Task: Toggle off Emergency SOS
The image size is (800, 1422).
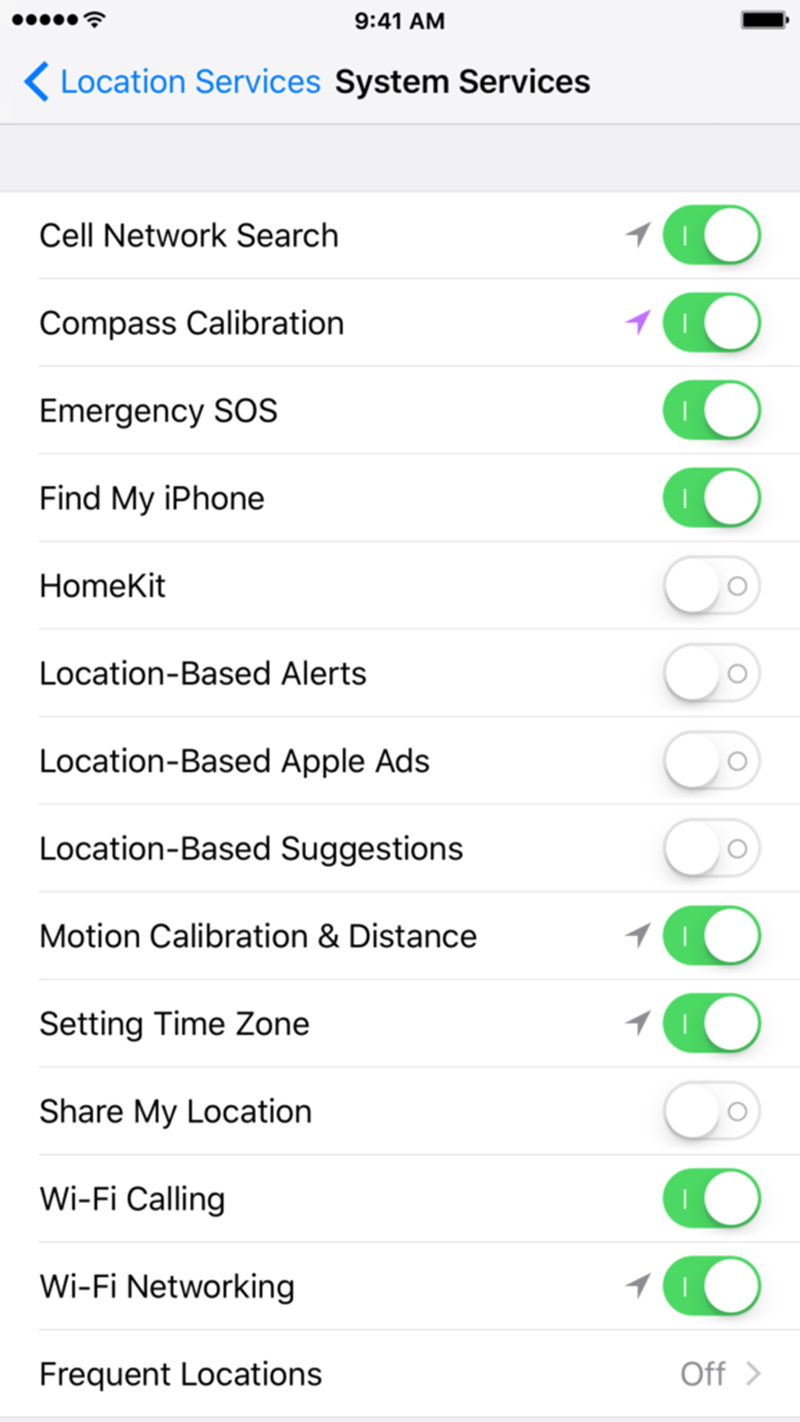Action: tap(711, 411)
